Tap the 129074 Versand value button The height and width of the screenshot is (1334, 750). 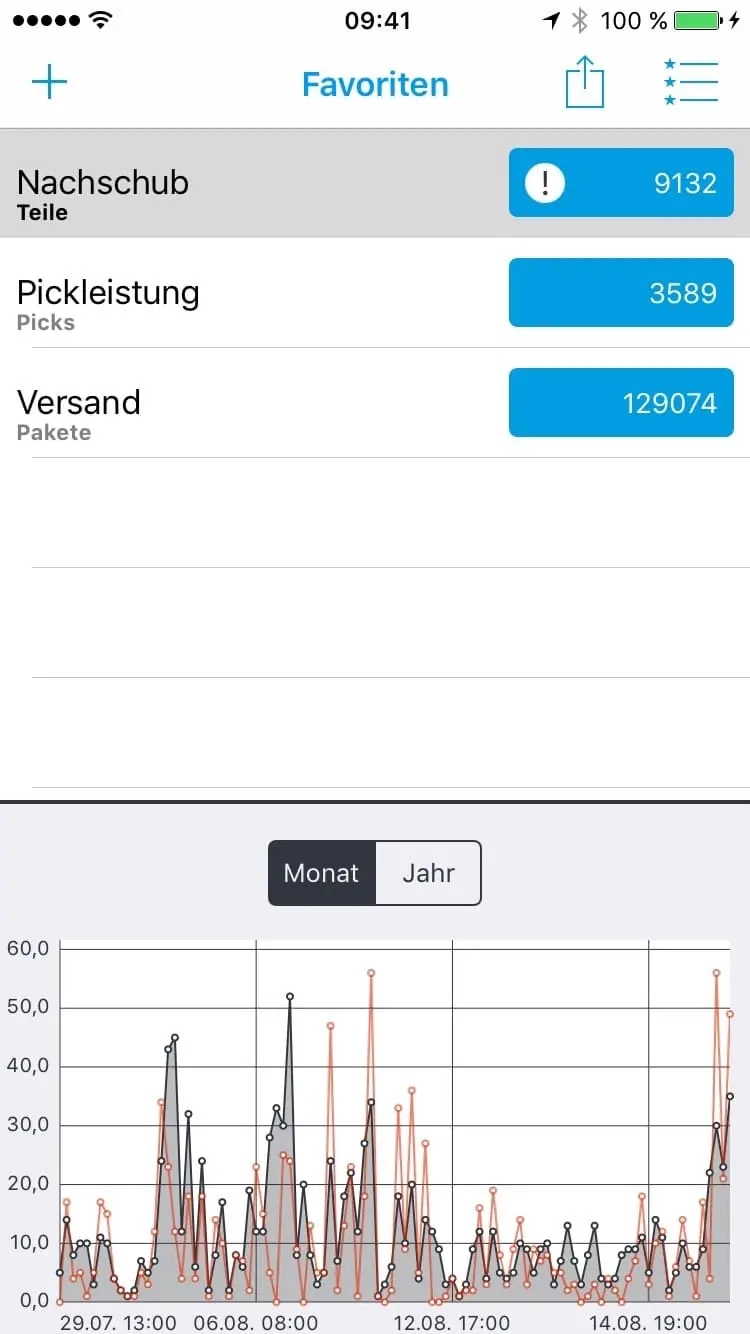pyautogui.click(x=621, y=403)
